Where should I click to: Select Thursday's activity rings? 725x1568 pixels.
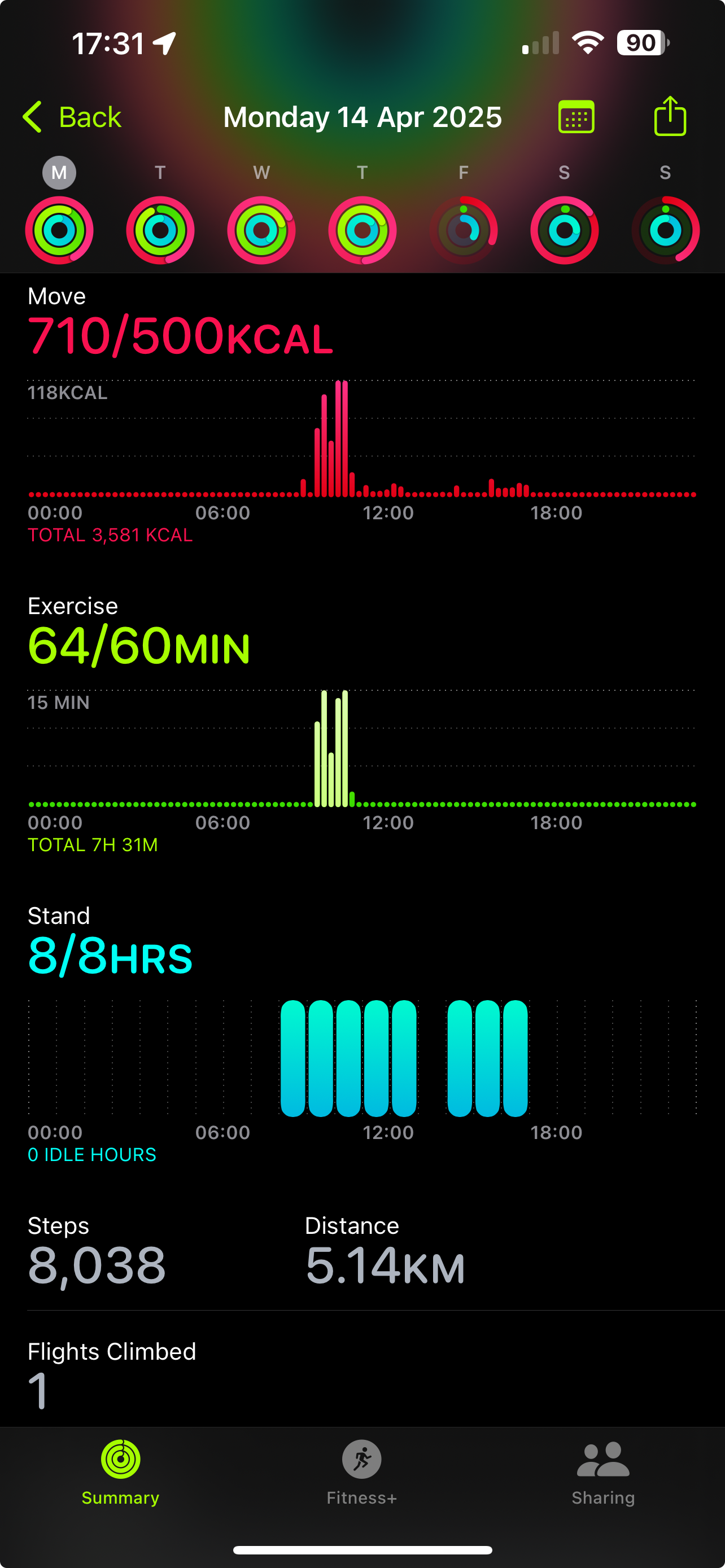pyautogui.click(x=362, y=230)
